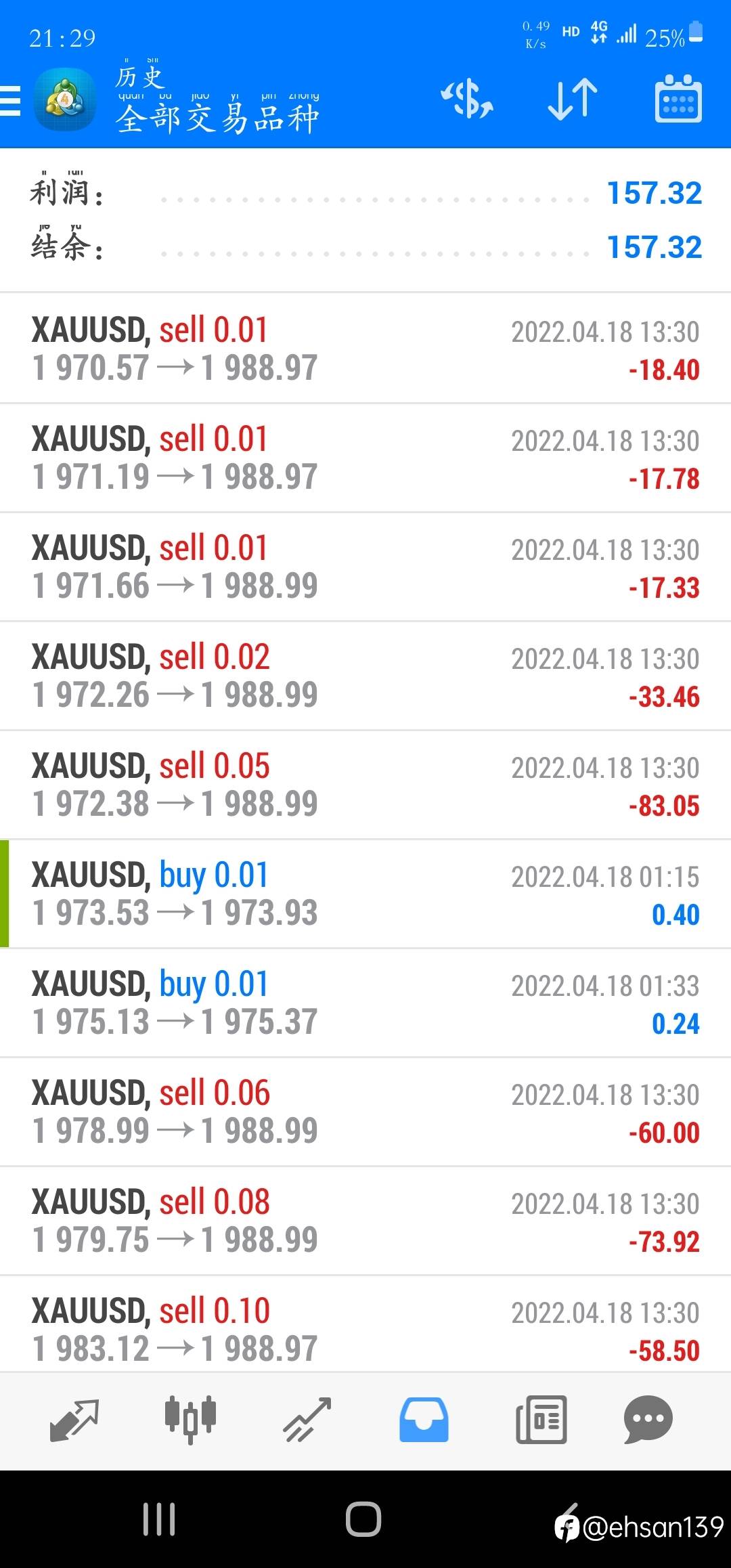Switch to the News tab
Image resolution: width=731 pixels, height=1568 pixels.
(541, 1419)
